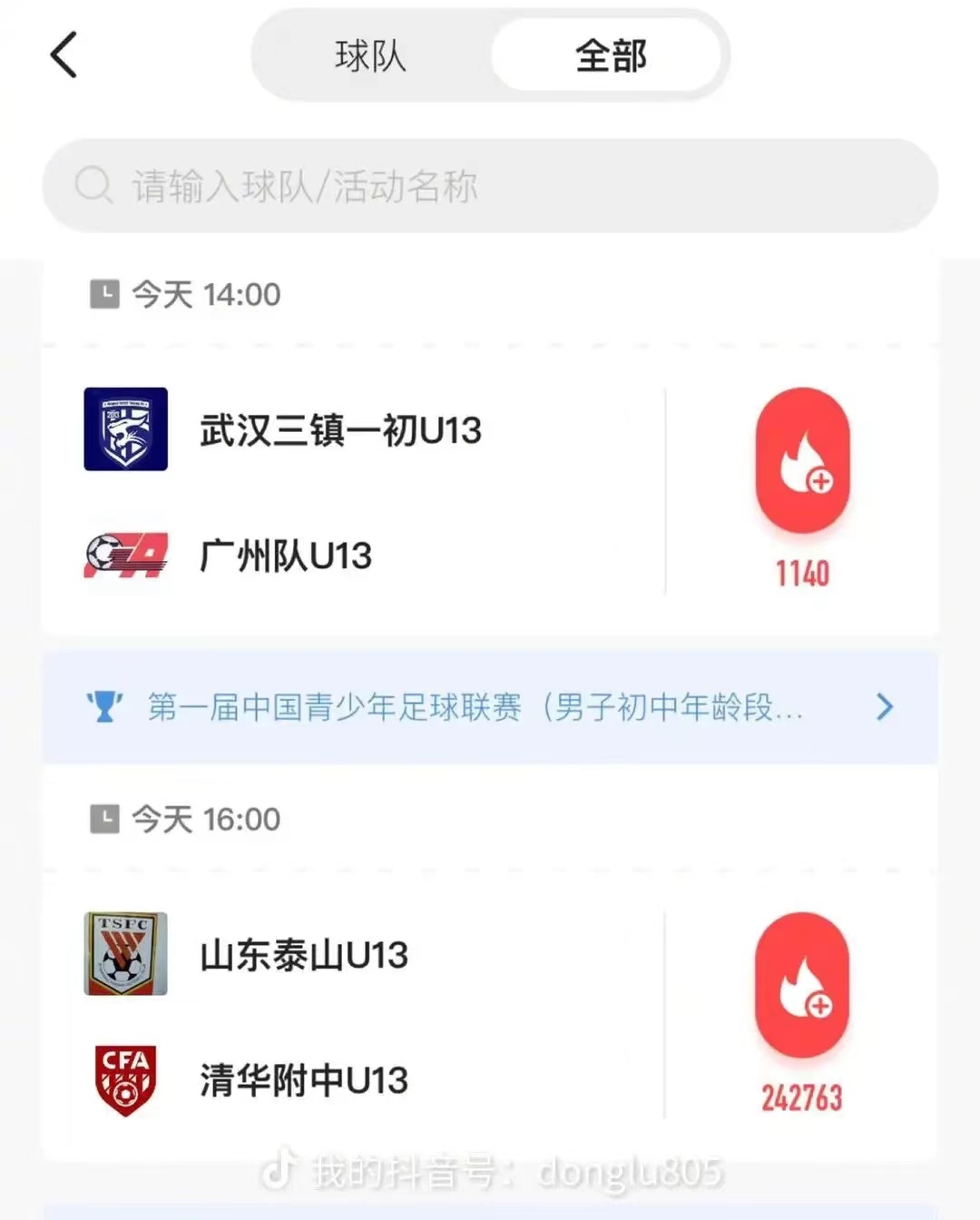Screen dimensions: 980x1220
Task: Click the search magnifier icon
Action: [x=93, y=186]
